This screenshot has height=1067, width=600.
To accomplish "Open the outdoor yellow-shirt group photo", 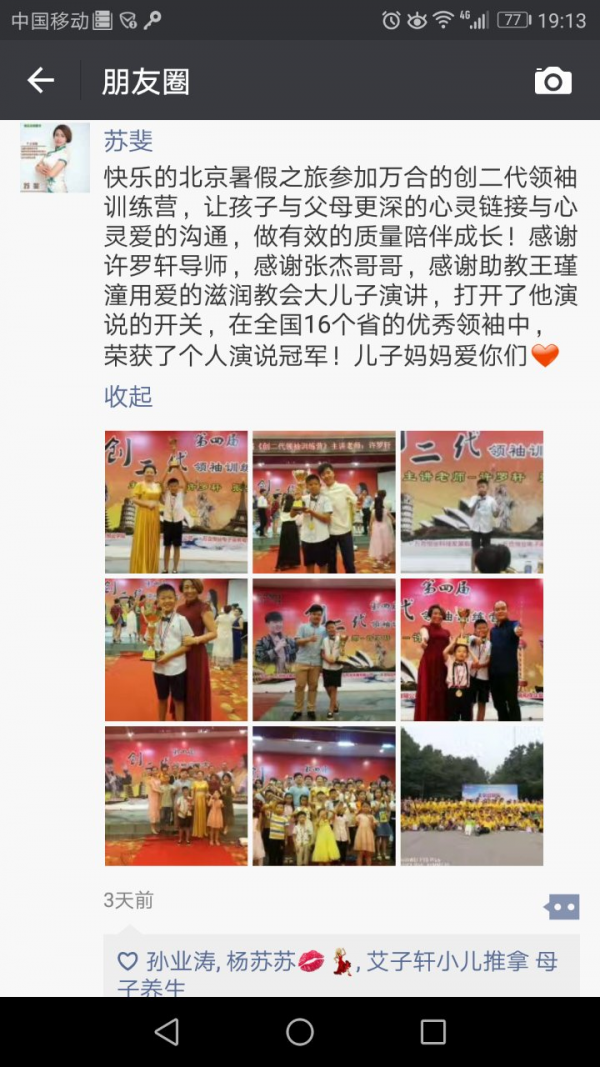I will pyautogui.click(x=472, y=796).
